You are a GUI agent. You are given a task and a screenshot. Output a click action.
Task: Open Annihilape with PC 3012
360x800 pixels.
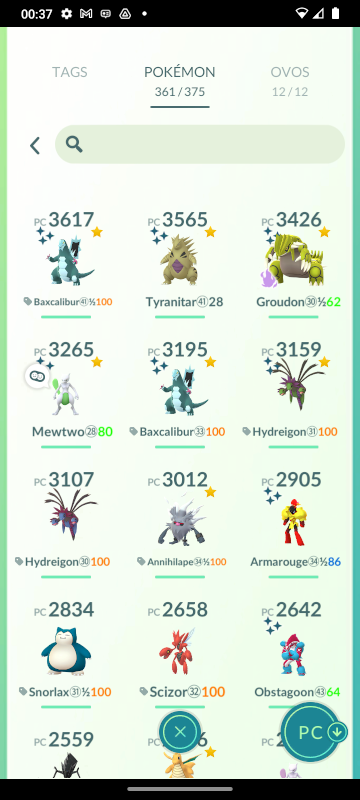point(180,524)
